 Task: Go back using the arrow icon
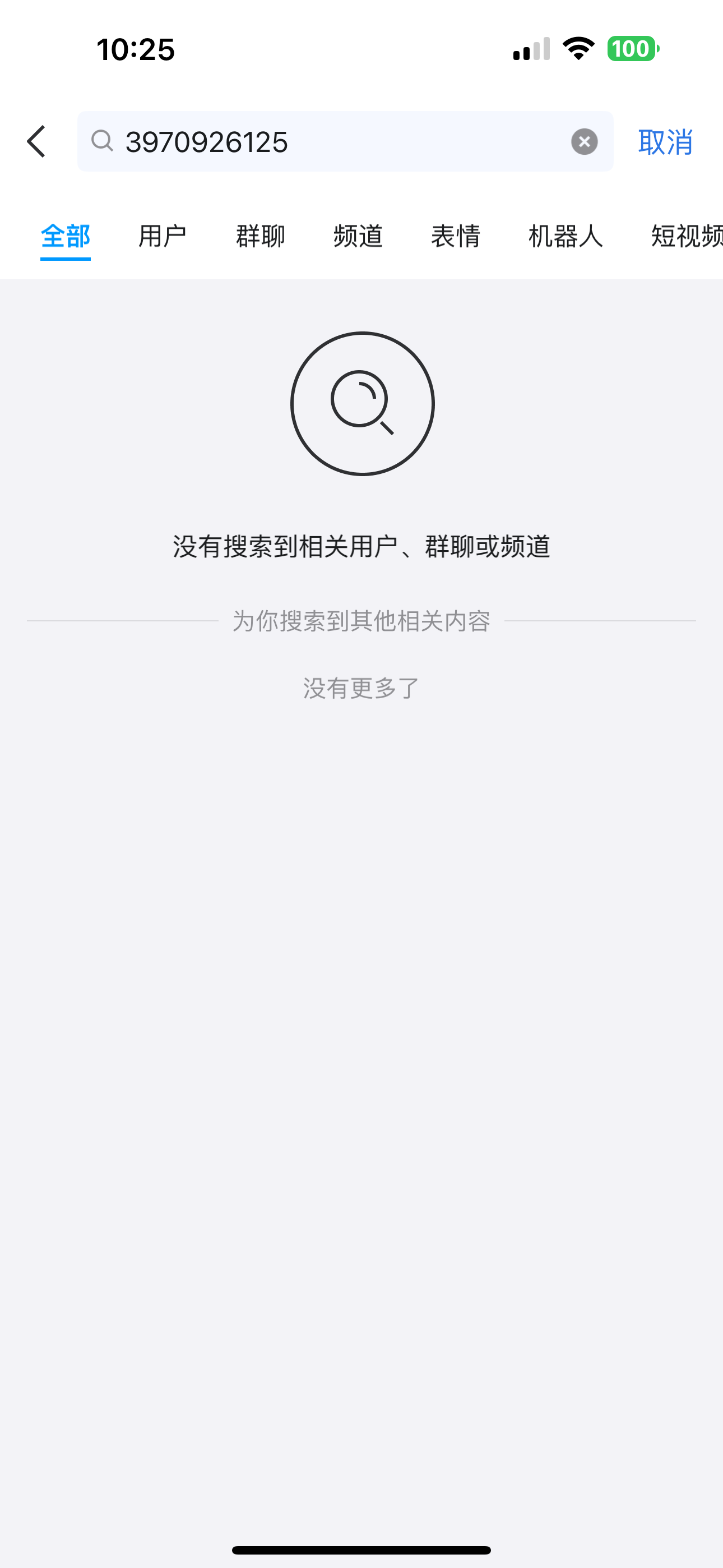tap(36, 142)
